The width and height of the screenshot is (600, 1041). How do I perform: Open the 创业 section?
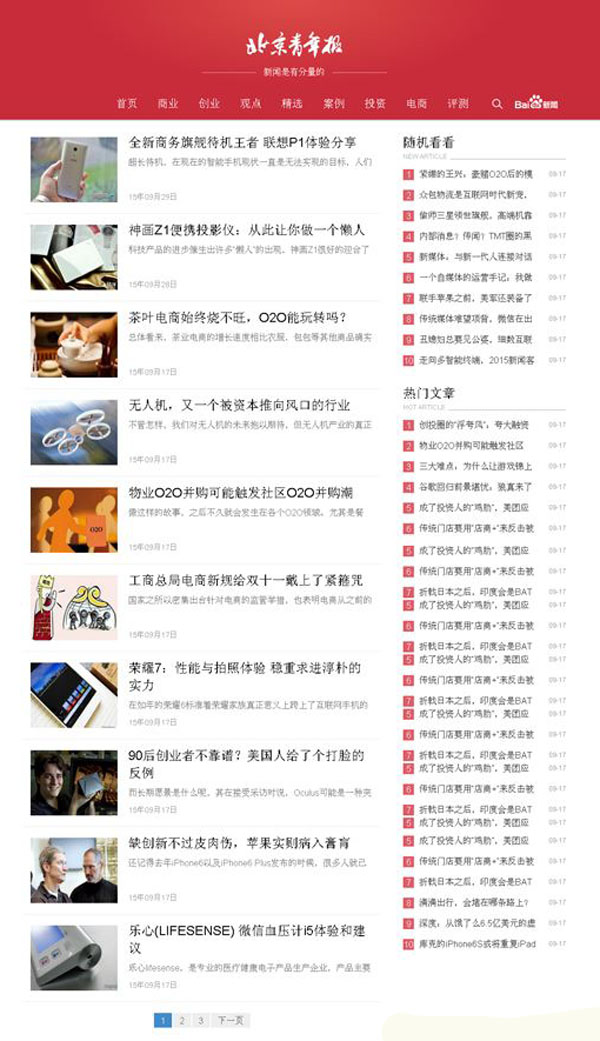(x=209, y=103)
